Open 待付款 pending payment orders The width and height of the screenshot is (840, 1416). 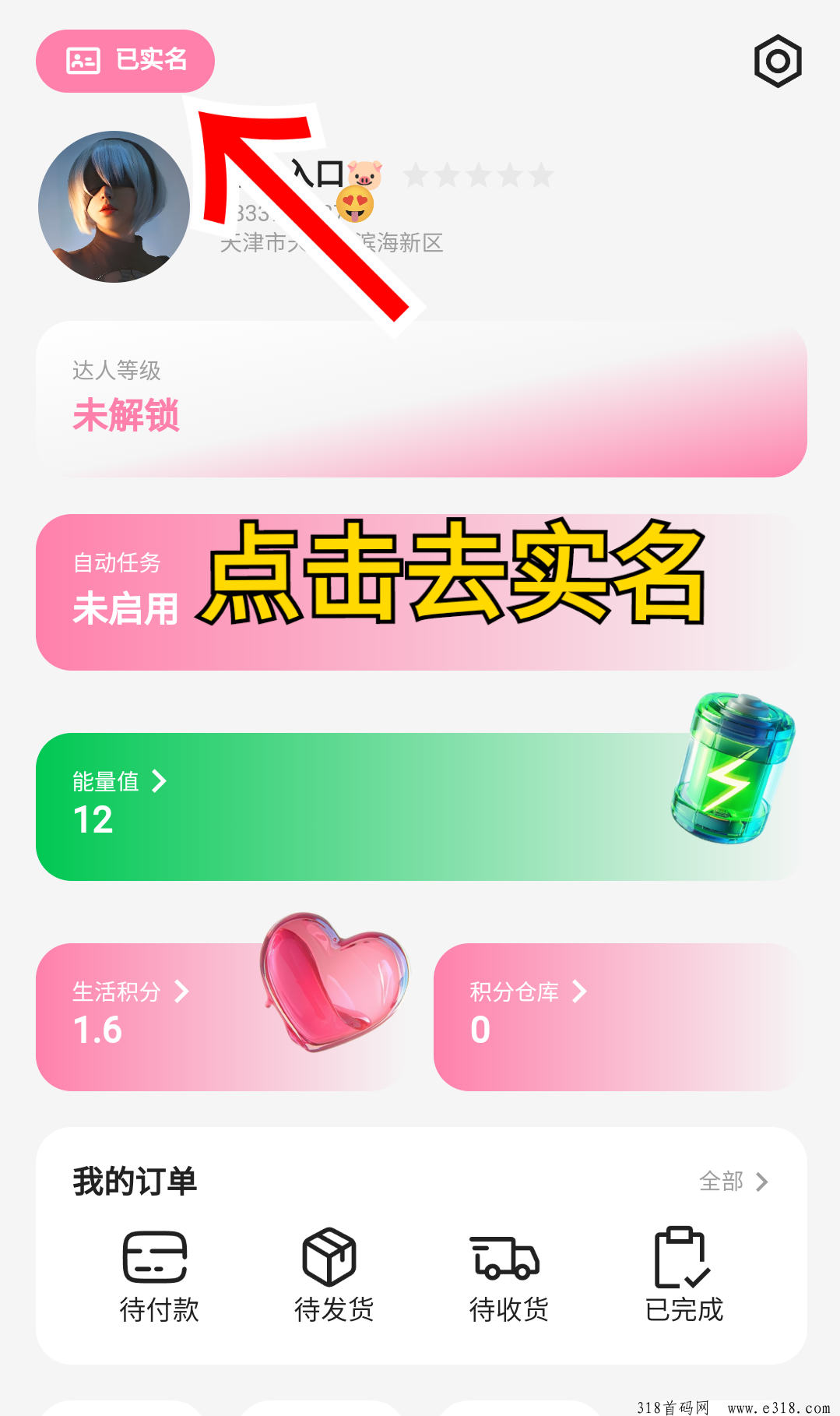coord(159,1275)
